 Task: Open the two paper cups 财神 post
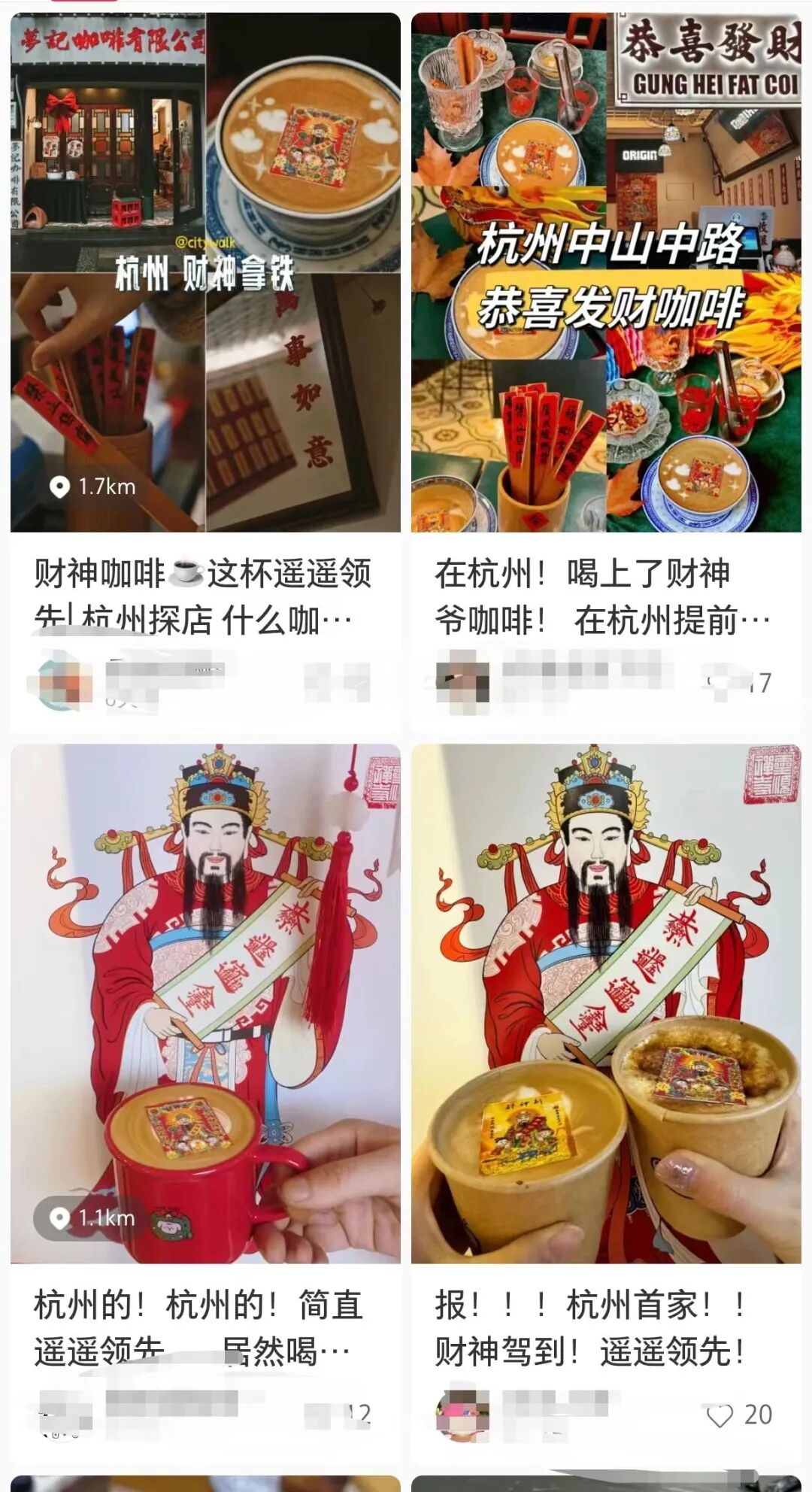click(606, 1003)
